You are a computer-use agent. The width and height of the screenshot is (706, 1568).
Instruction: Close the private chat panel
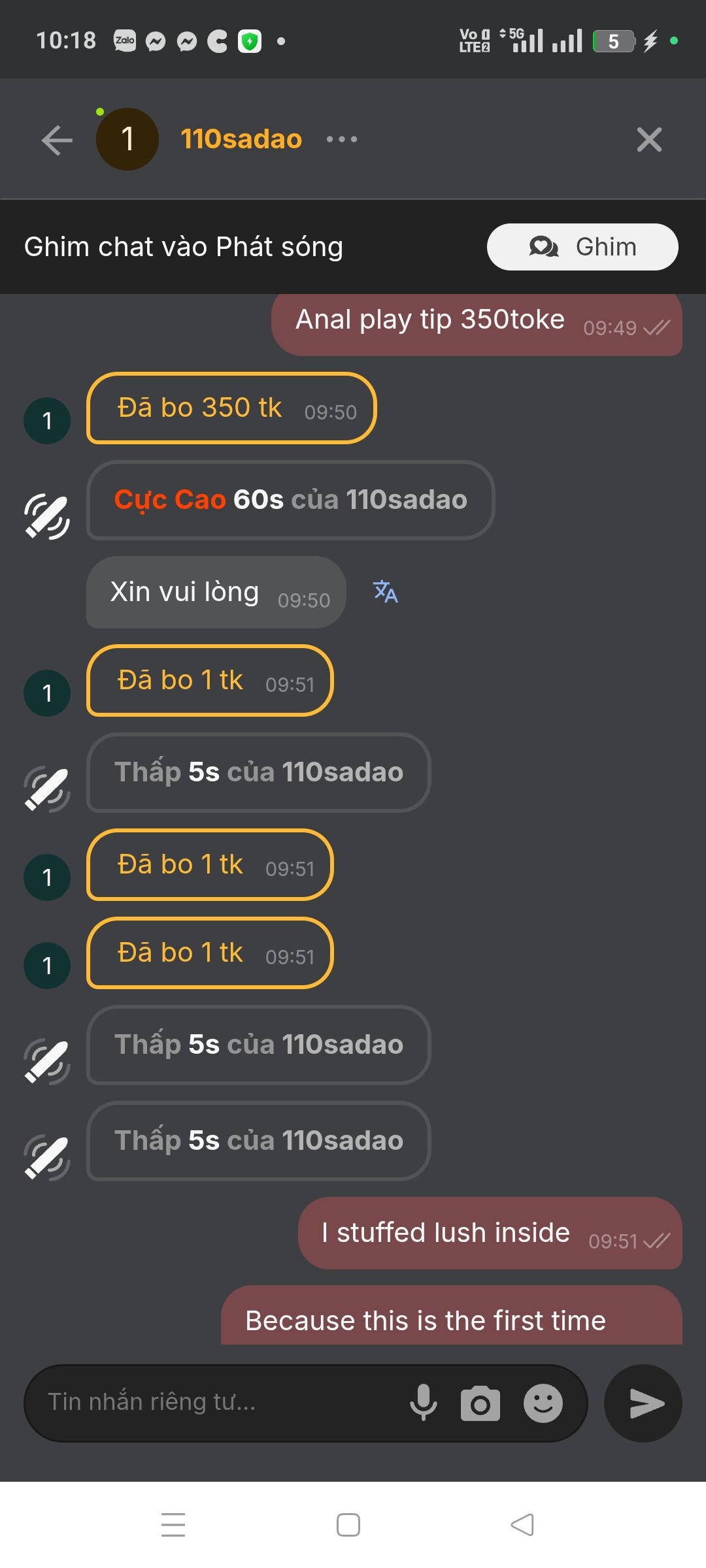[x=649, y=140]
